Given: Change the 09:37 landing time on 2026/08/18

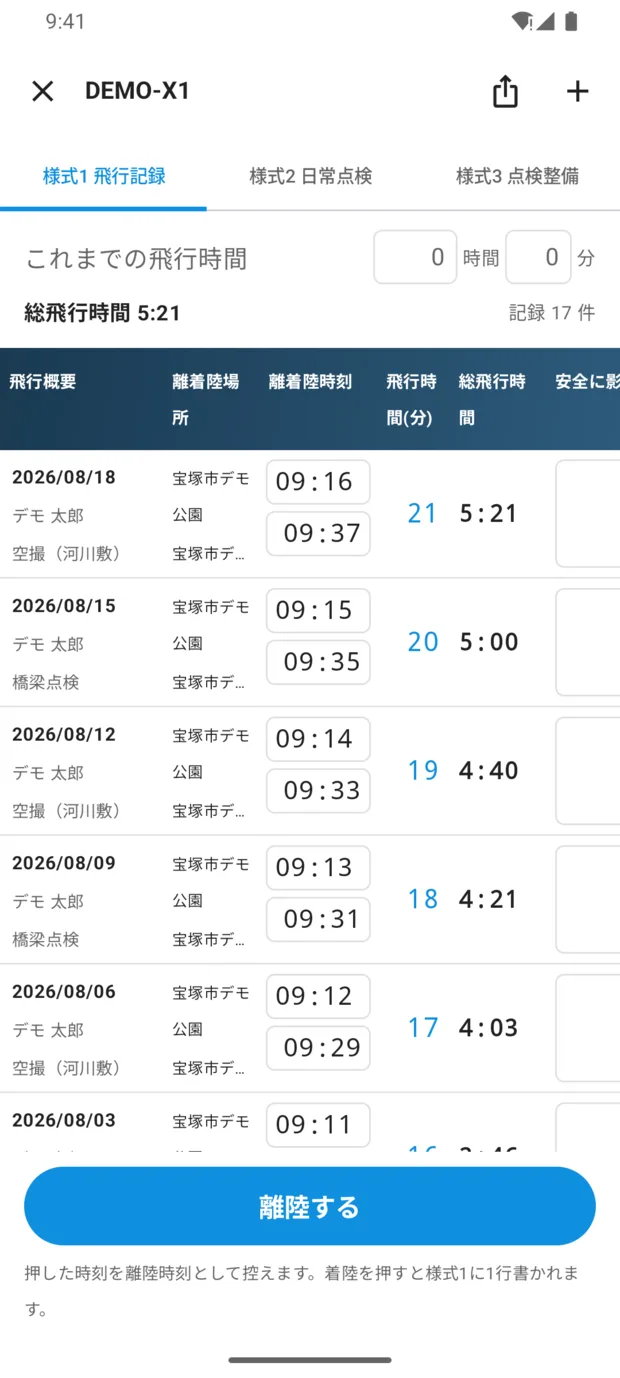Looking at the screenshot, I should (318, 533).
